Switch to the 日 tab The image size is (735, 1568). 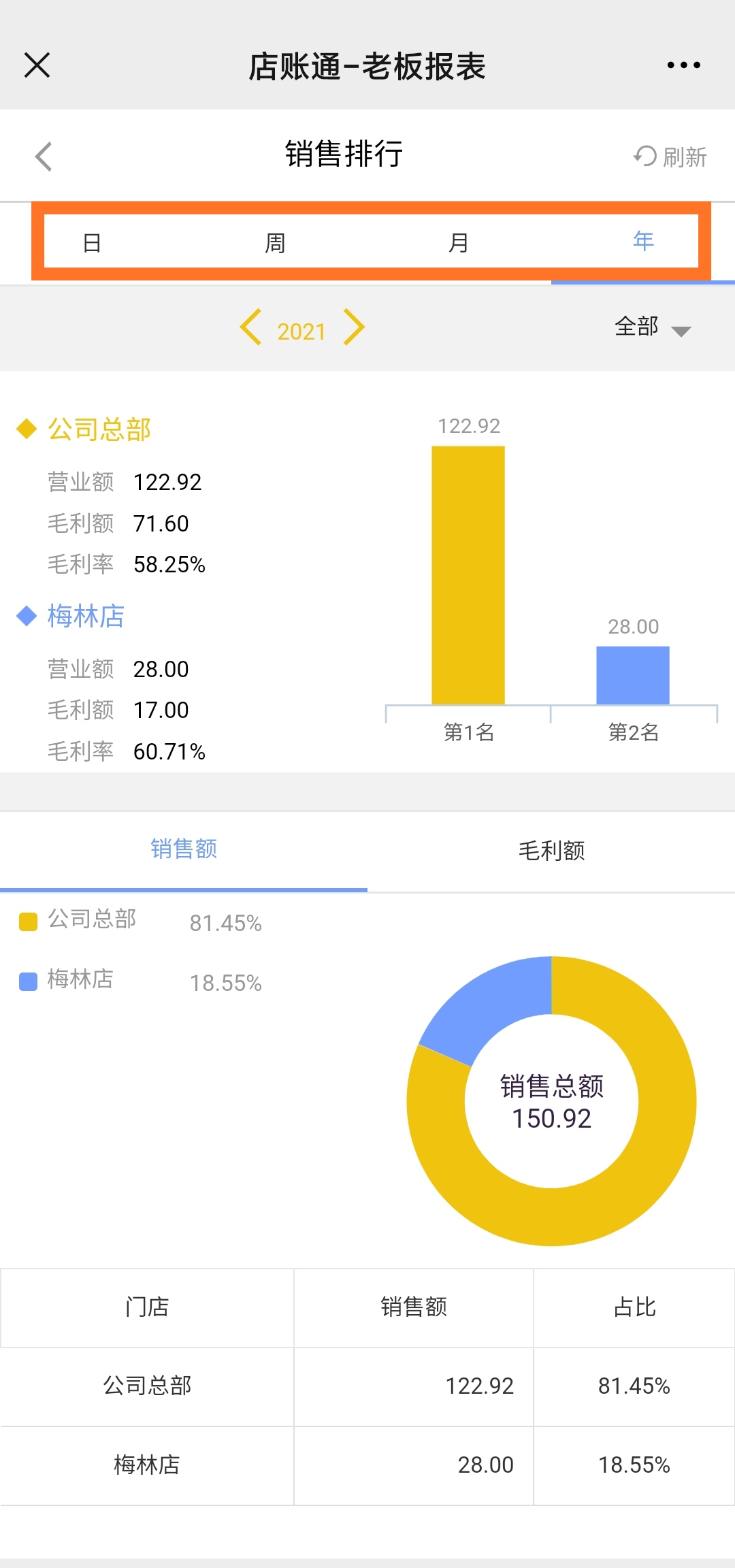[92, 243]
